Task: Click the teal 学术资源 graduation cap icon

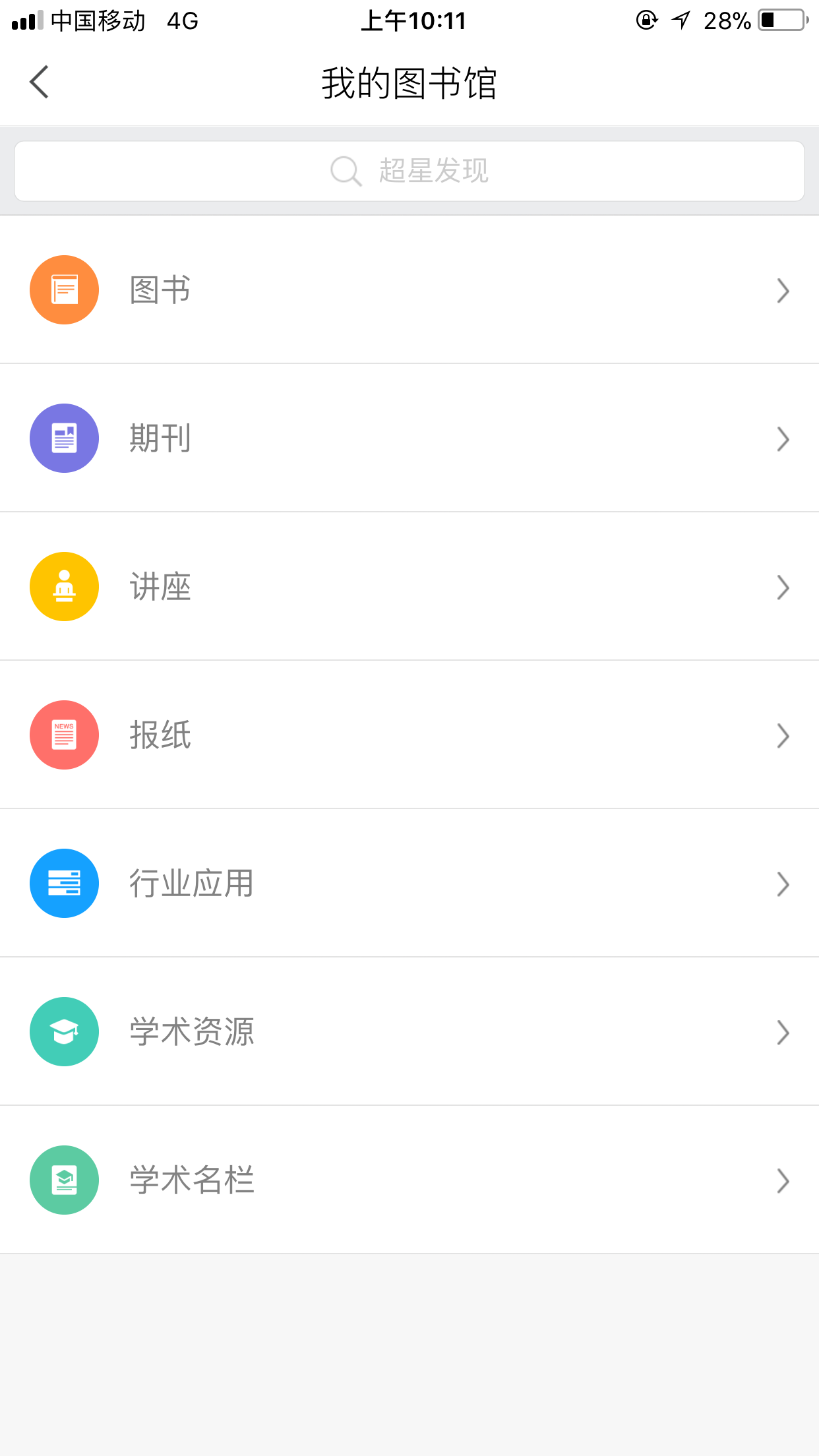Action: 64,1031
